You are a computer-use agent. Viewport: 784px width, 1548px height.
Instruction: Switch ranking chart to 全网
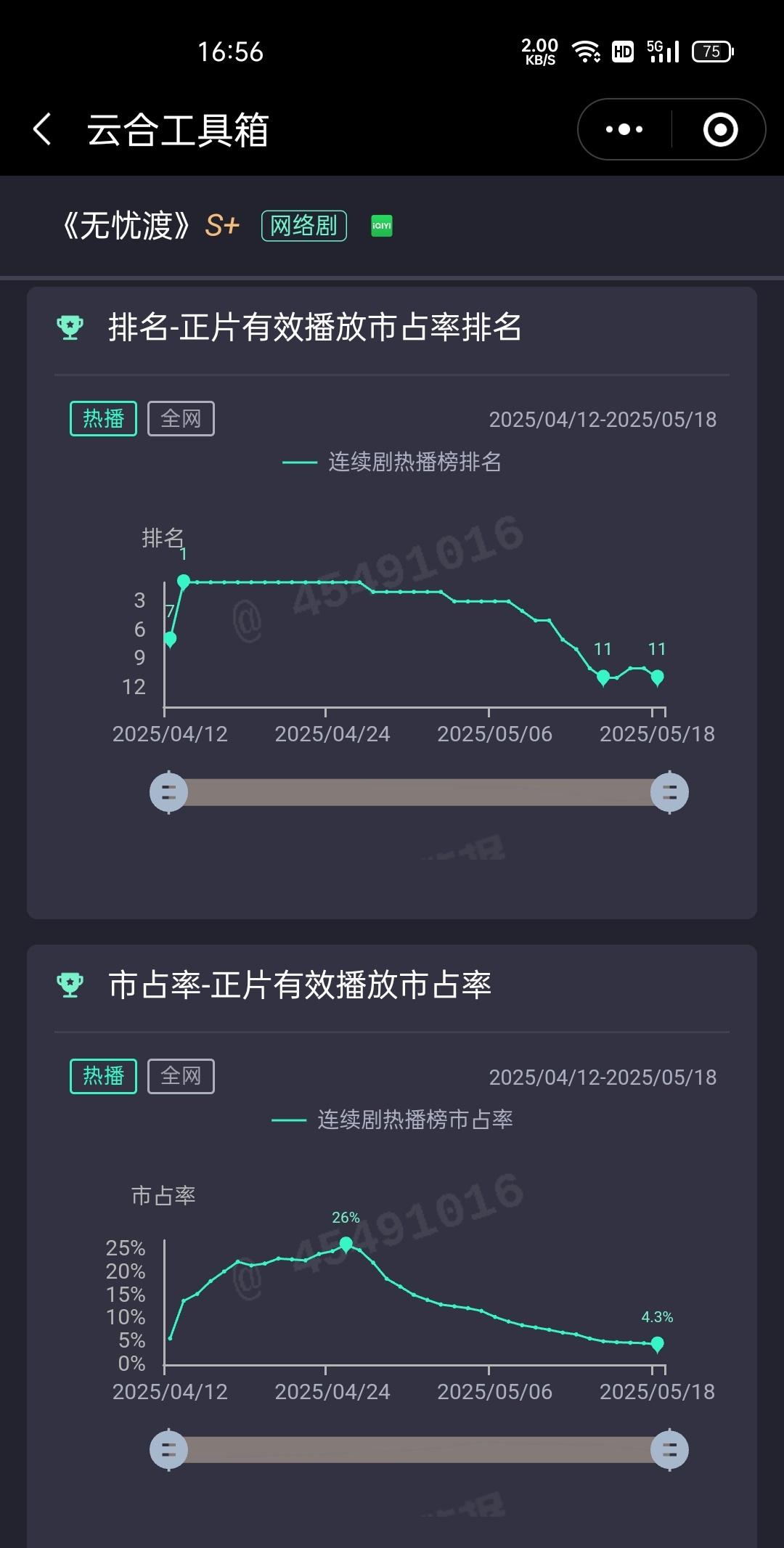[x=181, y=419]
